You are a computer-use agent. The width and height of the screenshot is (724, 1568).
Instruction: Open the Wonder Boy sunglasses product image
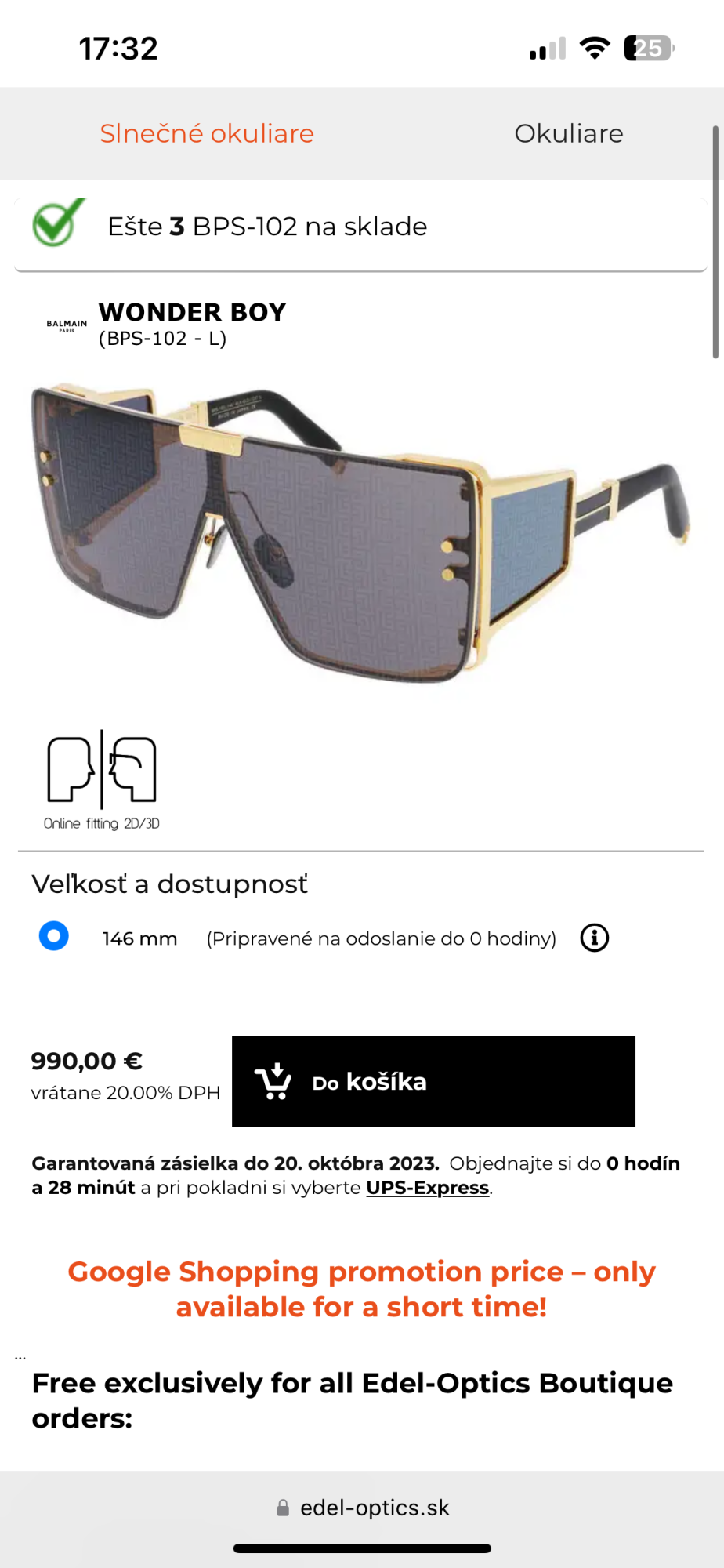(360, 533)
